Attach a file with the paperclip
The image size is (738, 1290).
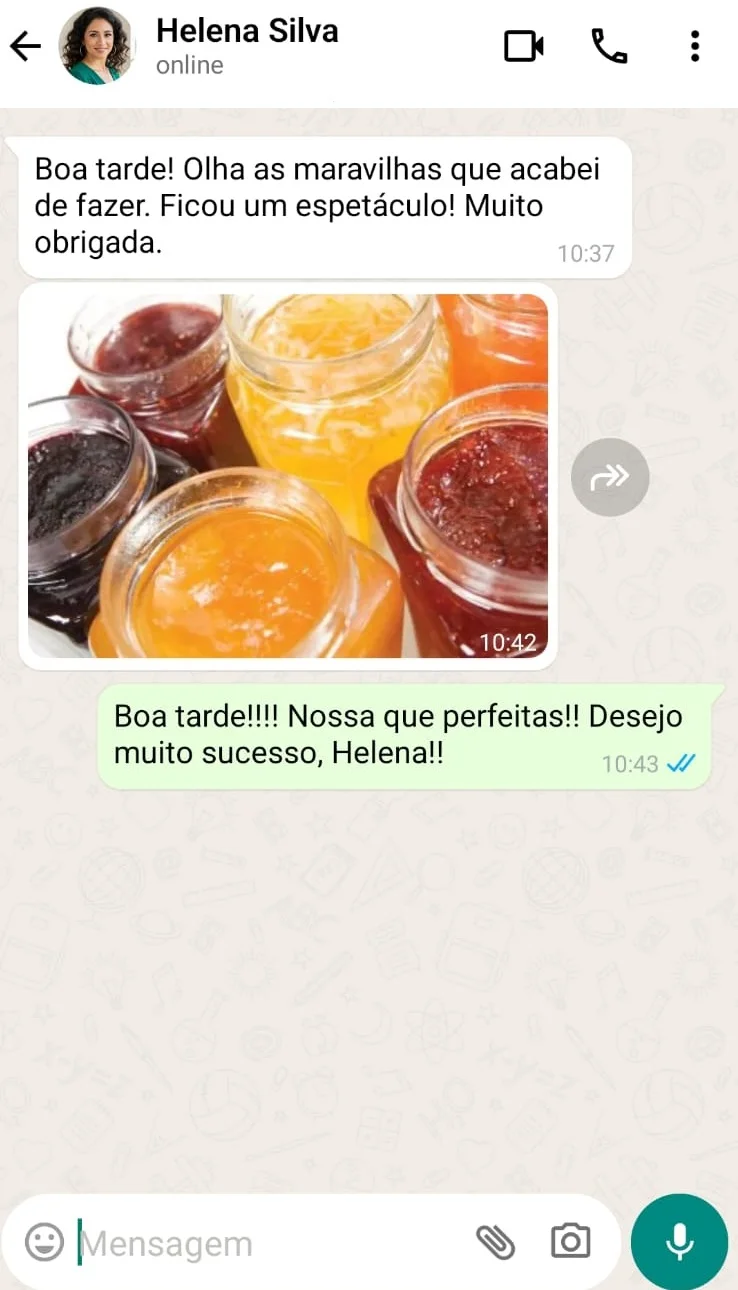point(495,1243)
